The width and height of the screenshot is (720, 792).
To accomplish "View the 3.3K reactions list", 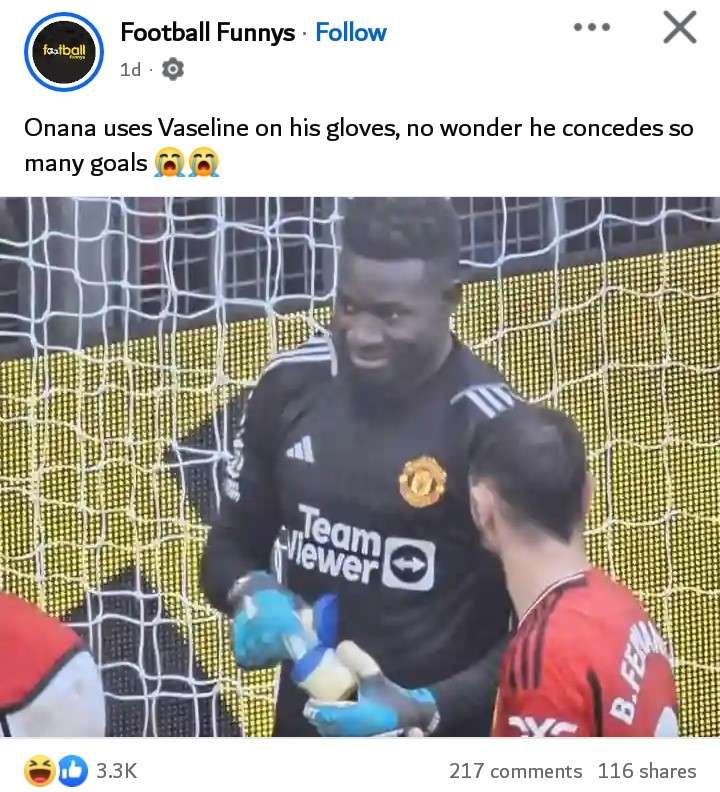I will click(x=80, y=770).
